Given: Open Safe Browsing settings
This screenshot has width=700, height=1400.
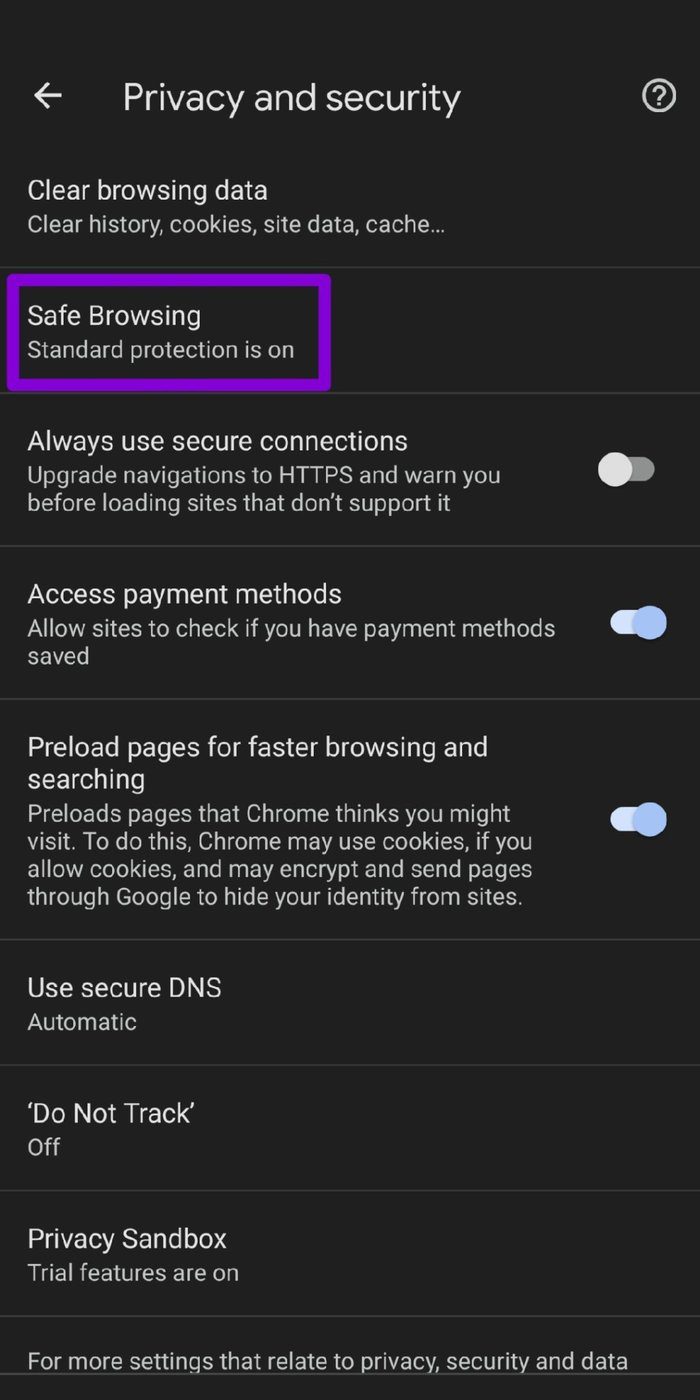Looking at the screenshot, I should point(350,332).
